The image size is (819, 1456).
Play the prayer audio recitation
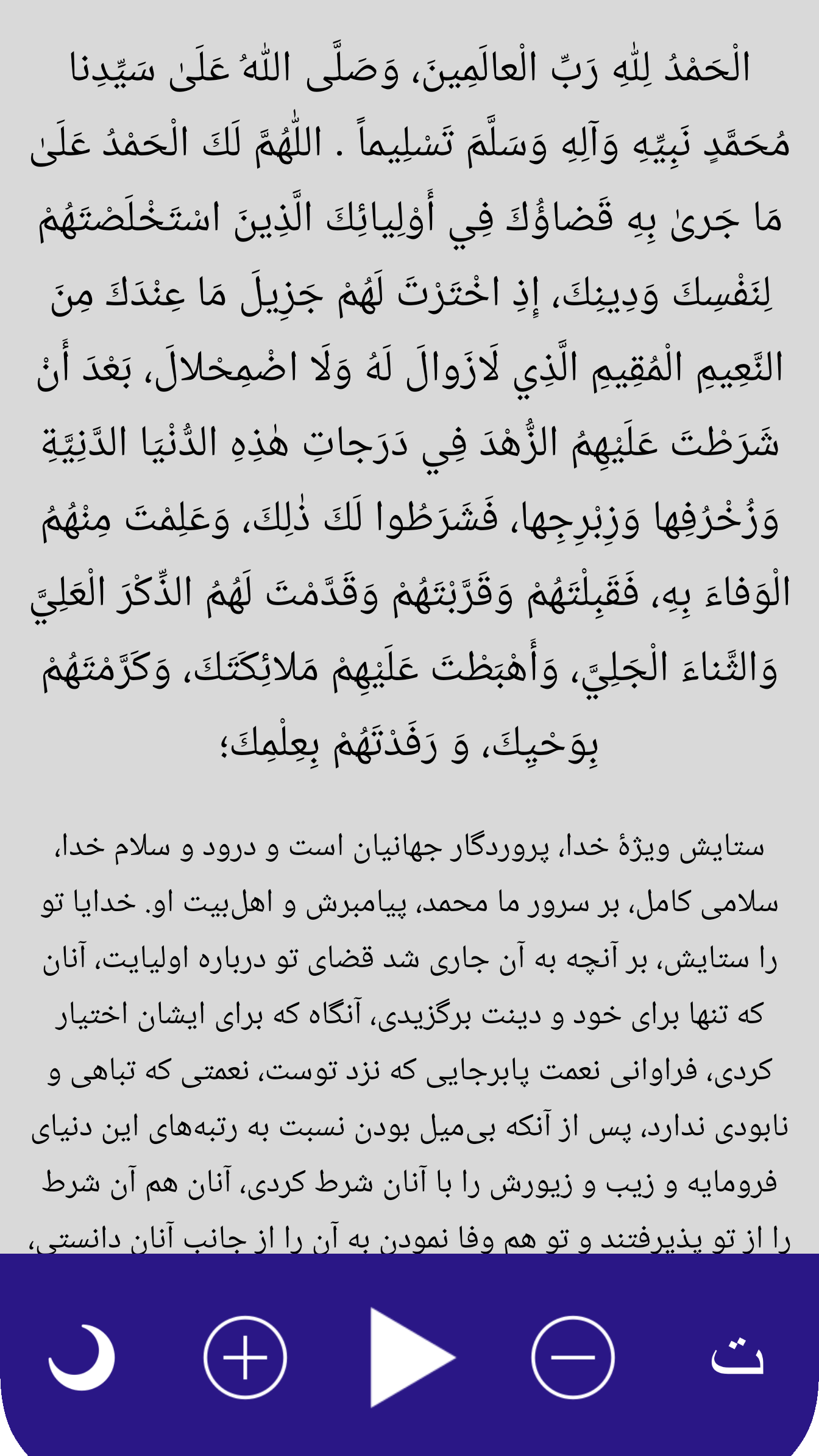[x=411, y=1357]
